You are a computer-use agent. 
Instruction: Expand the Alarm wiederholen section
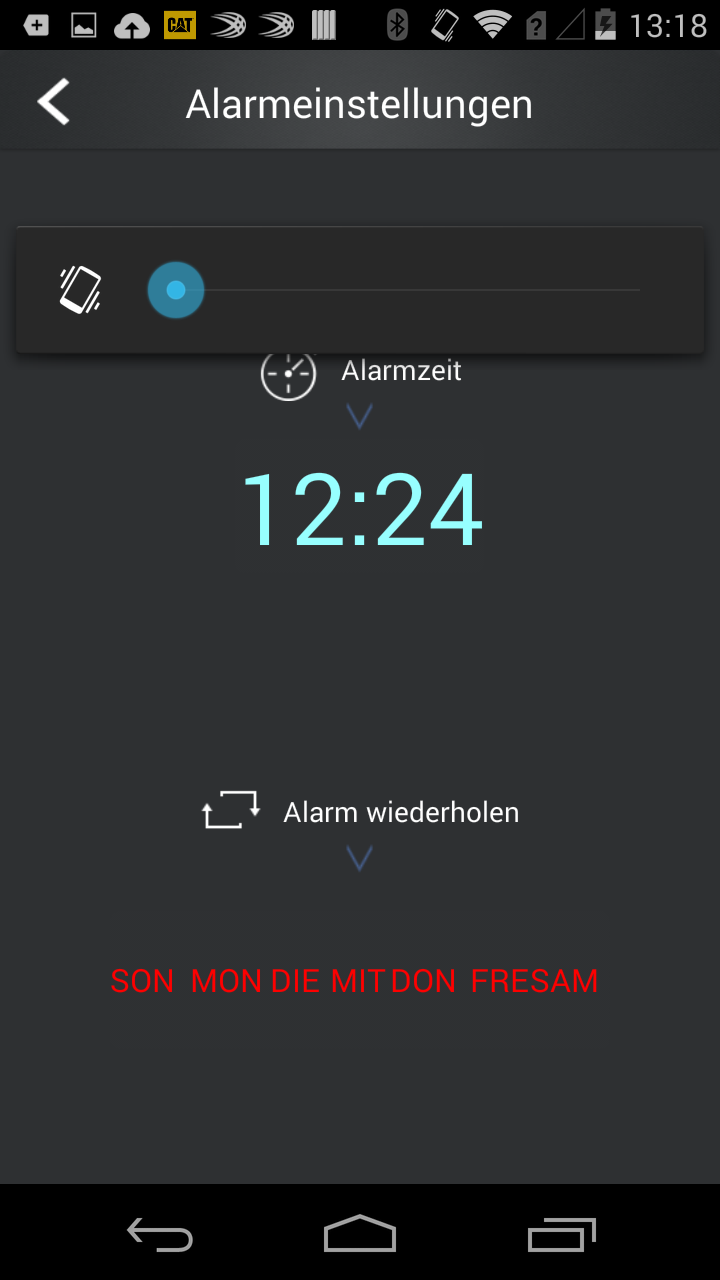click(359, 858)
